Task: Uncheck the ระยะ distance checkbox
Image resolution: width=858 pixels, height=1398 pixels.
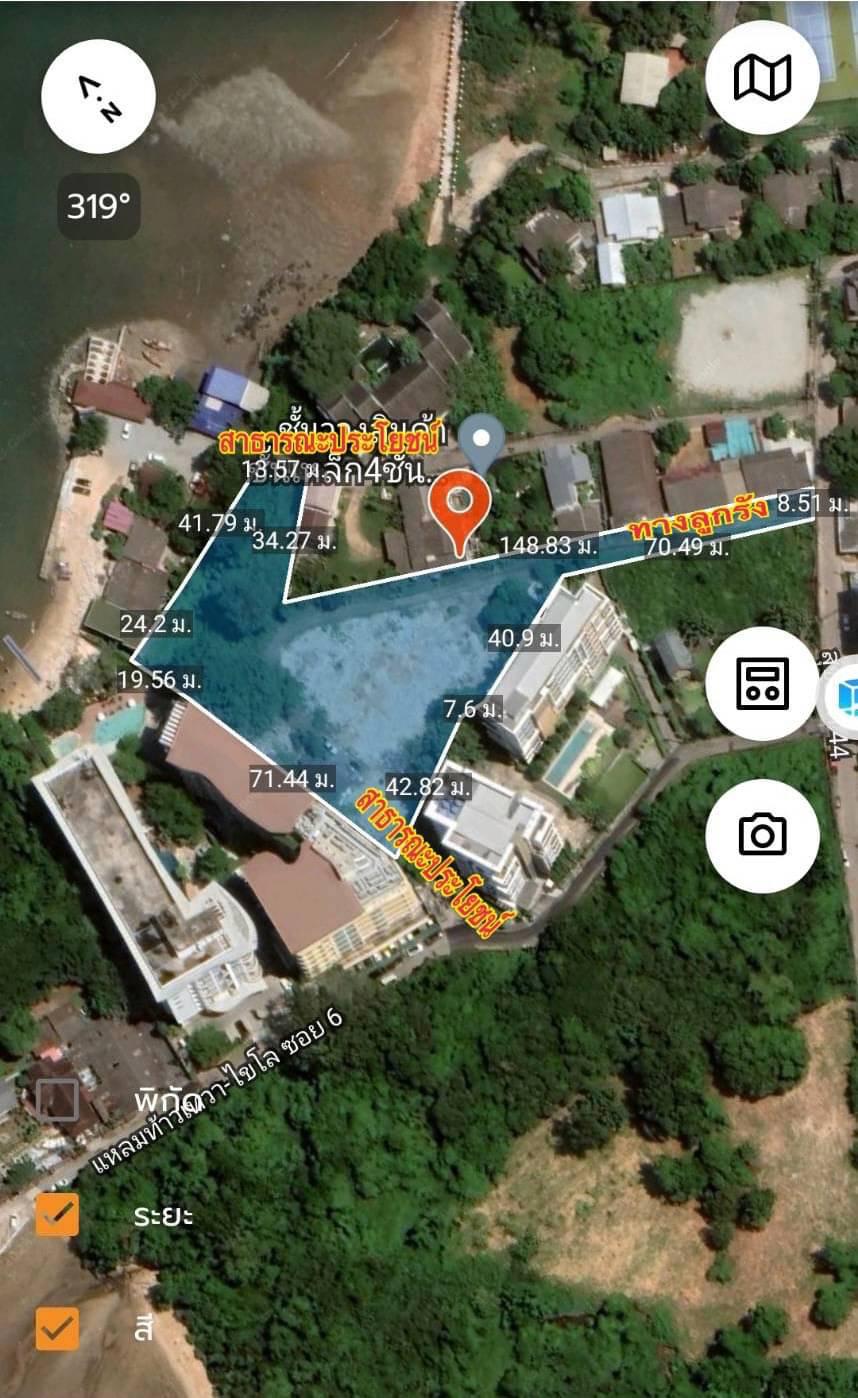Action: coord(57,1215)
